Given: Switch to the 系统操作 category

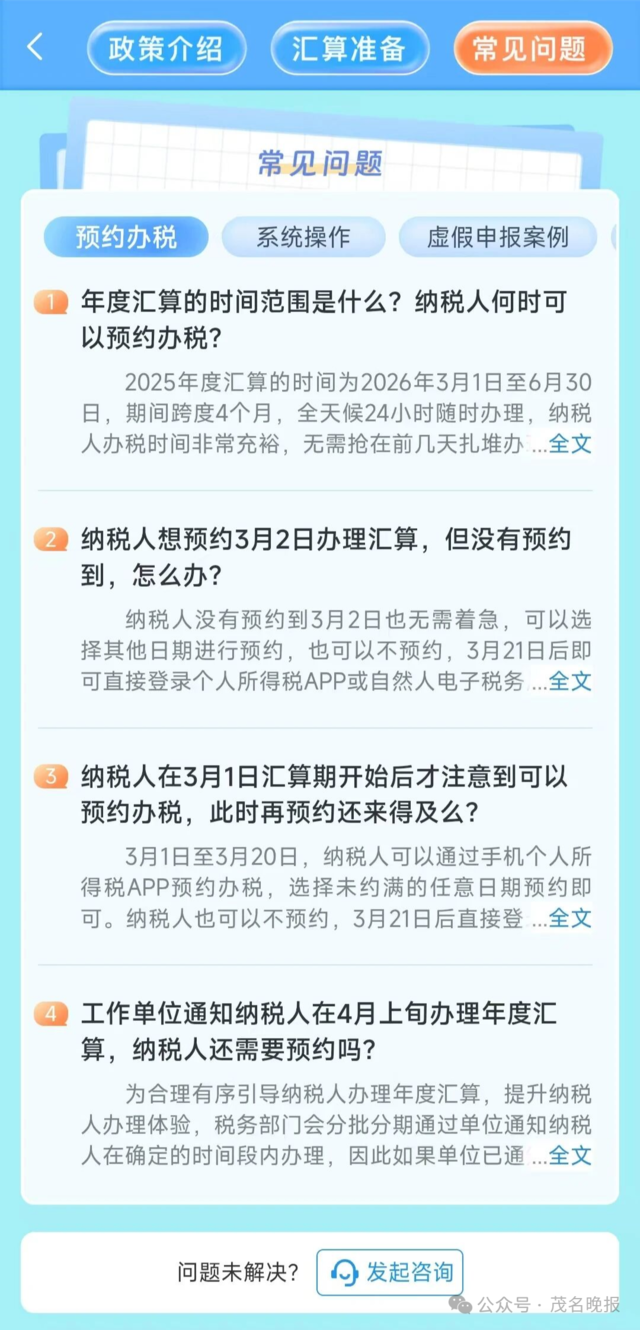Looking at the screenshot, I should [x=303, y=237].
